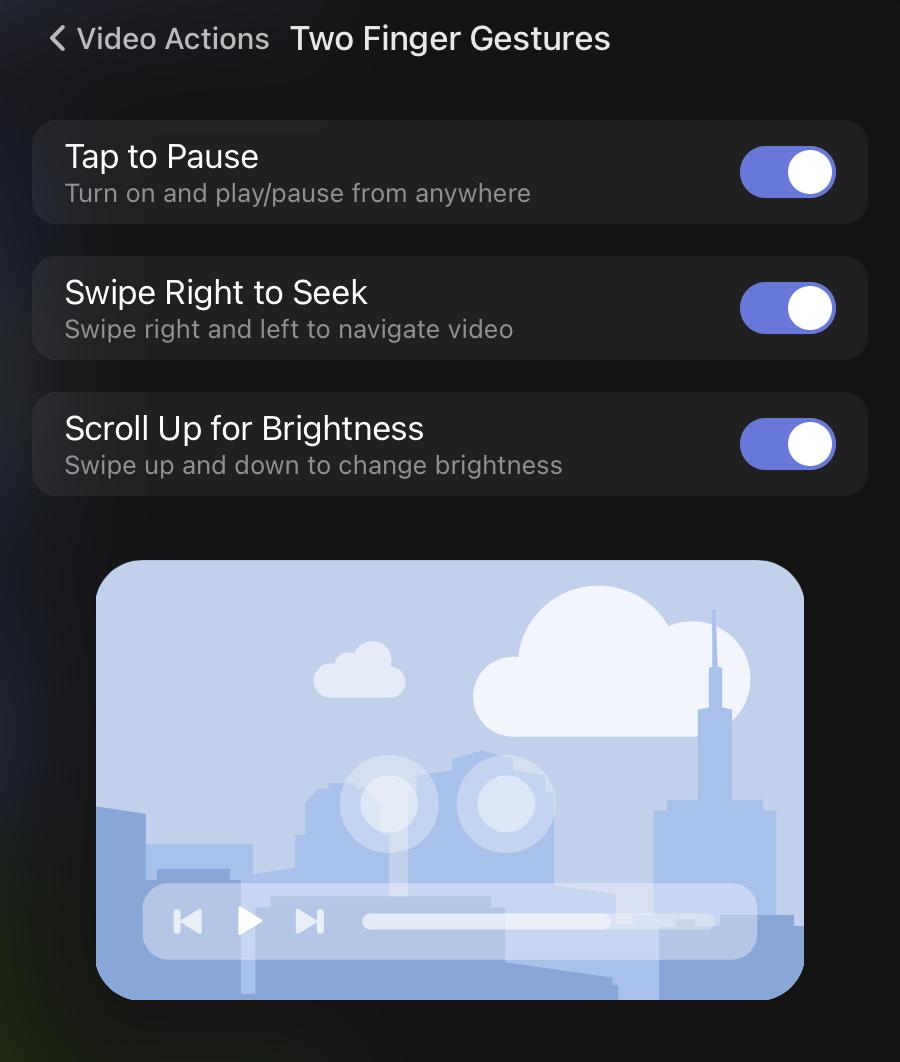Click the Scroll Up for Brightness description text
This screenshot has height=1062, width=900.
(313, 465)
